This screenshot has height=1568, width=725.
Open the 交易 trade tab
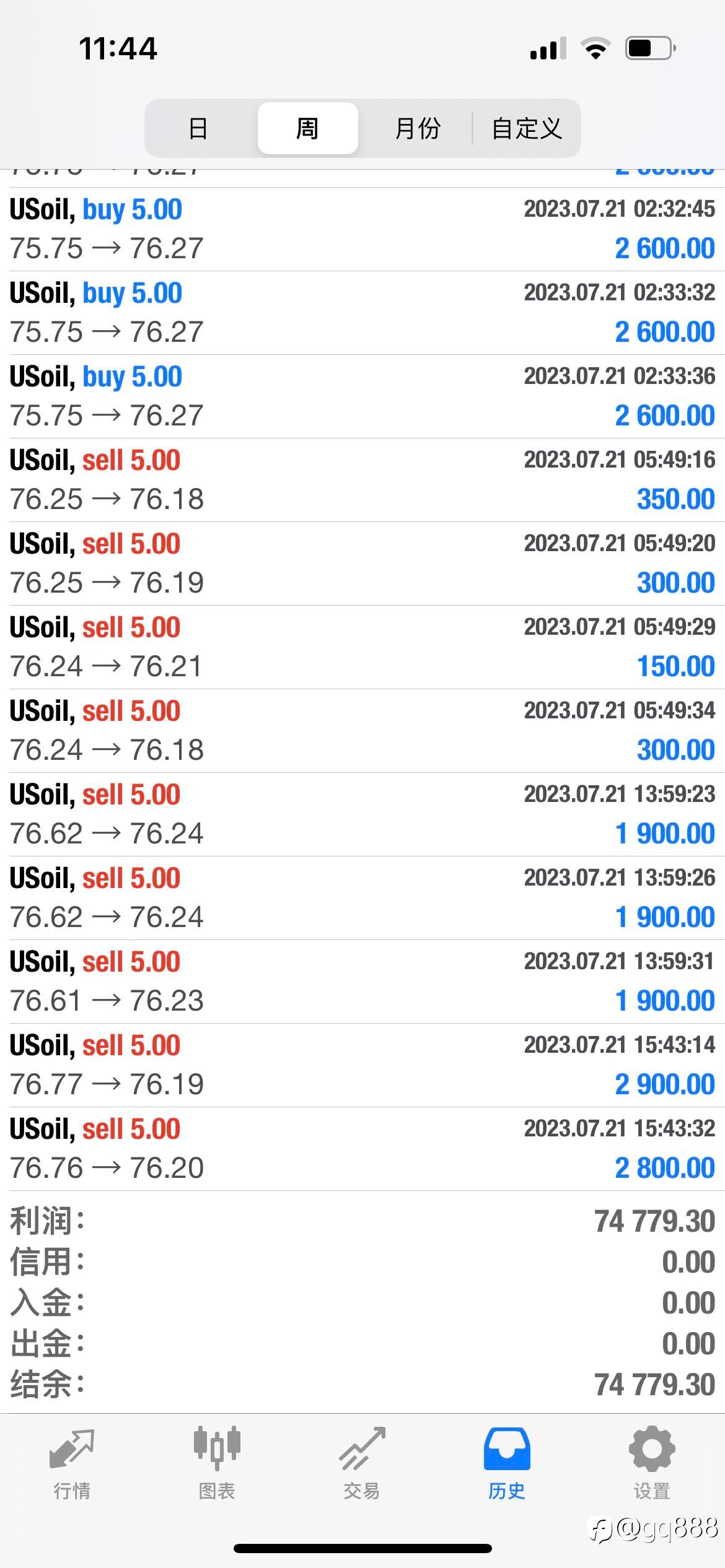[x=362, y=1464]
